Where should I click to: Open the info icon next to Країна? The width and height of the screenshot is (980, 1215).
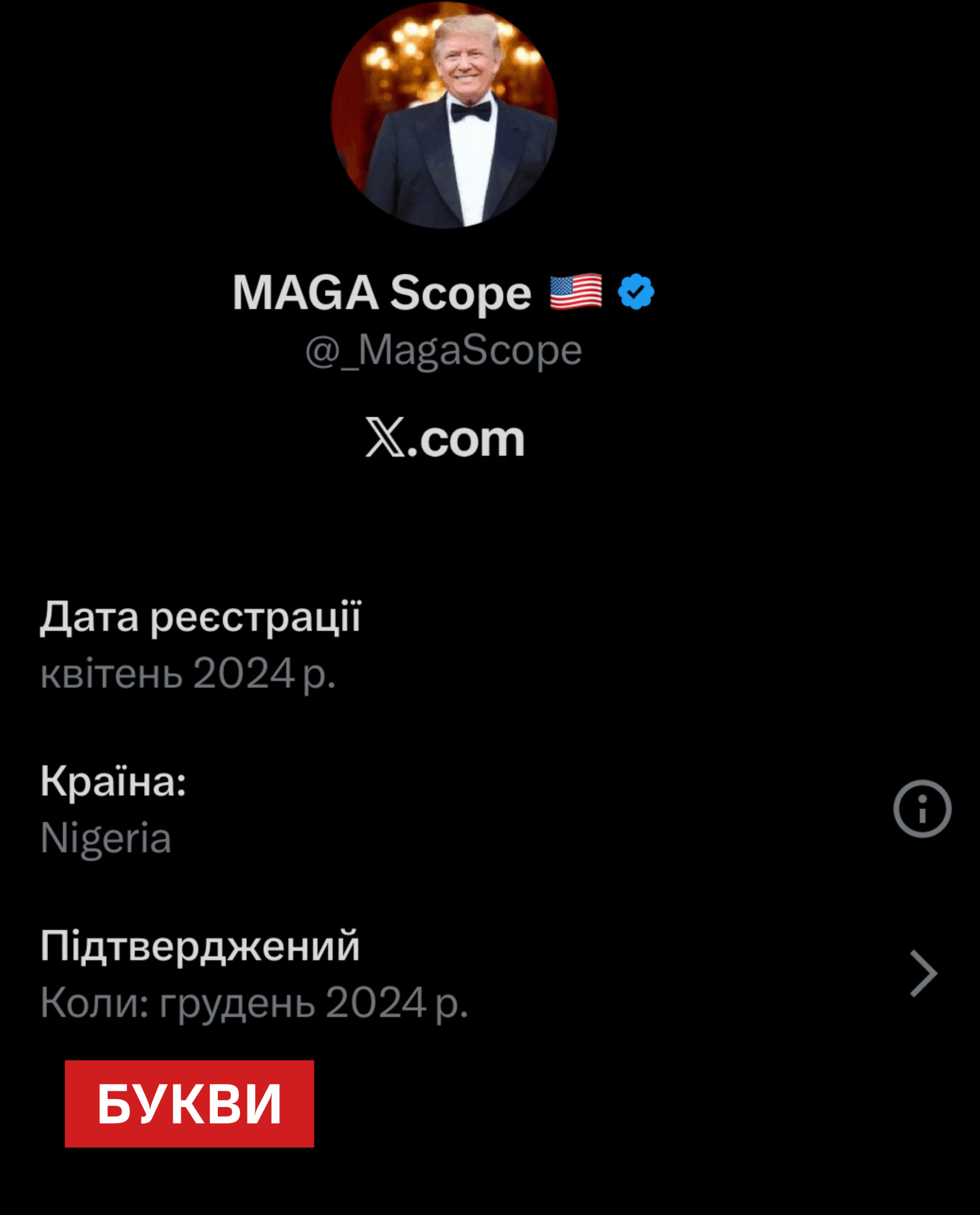click(x=922, y=808)
